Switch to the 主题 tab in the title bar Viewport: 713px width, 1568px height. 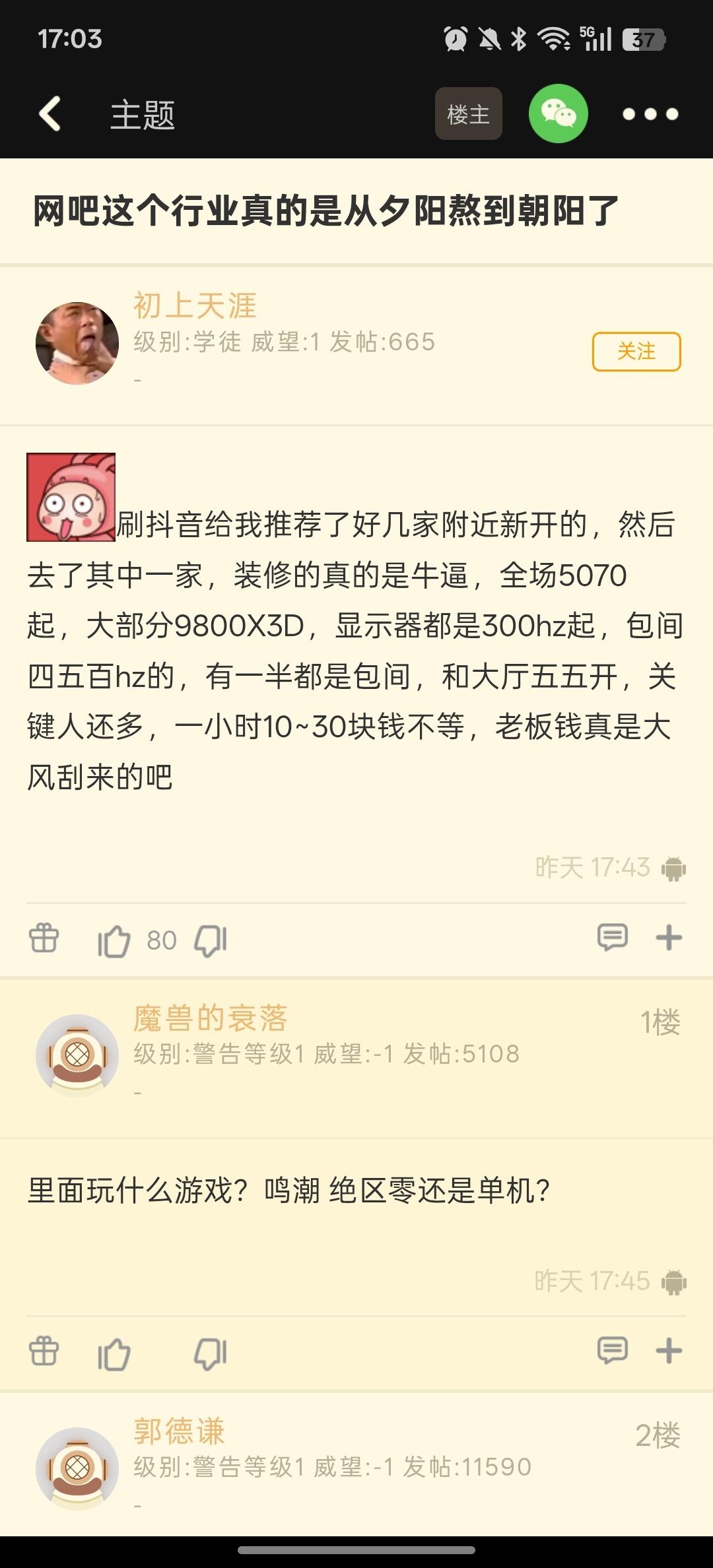(141, 114)
